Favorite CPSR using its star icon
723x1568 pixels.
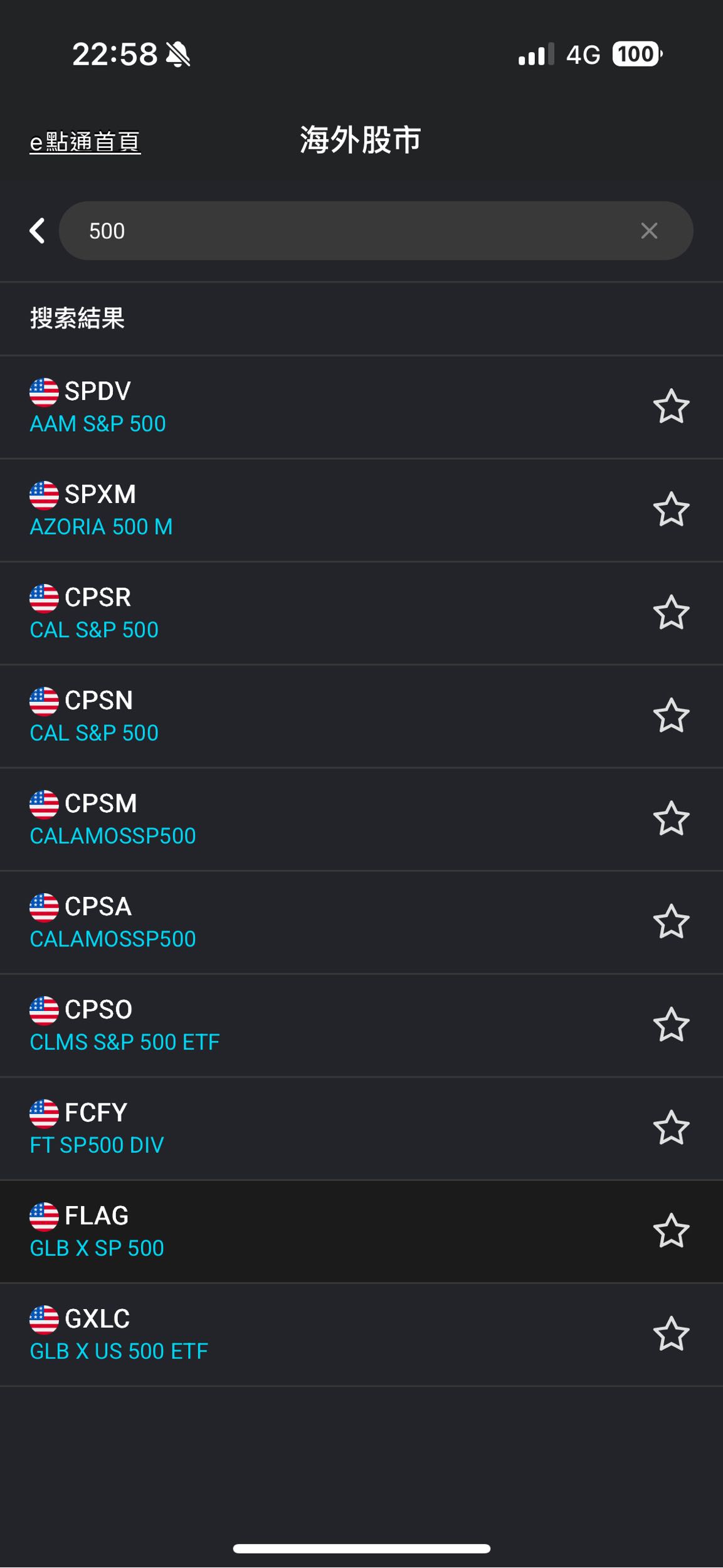coord(671,613)
